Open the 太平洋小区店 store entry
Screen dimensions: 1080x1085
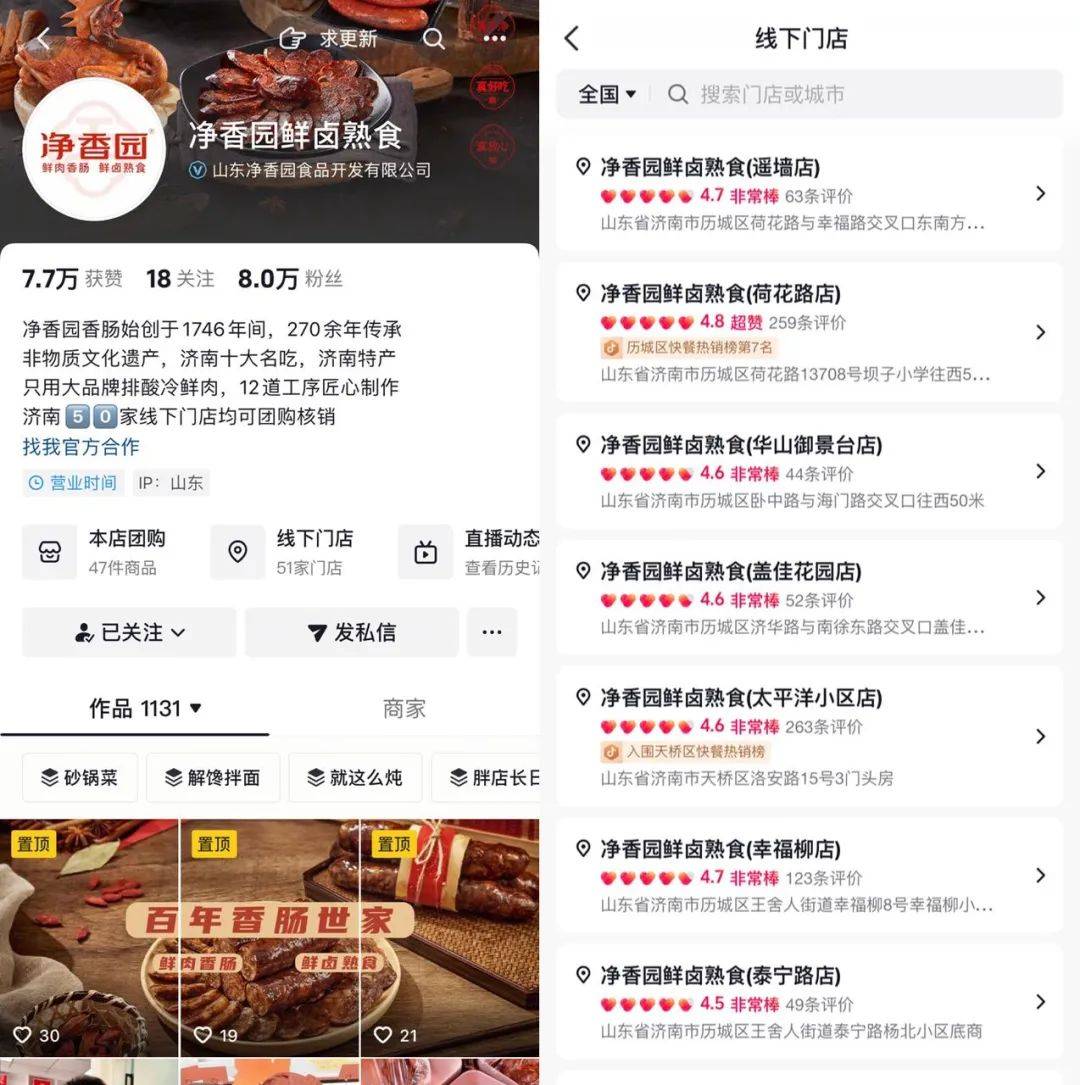click(809, 736)
